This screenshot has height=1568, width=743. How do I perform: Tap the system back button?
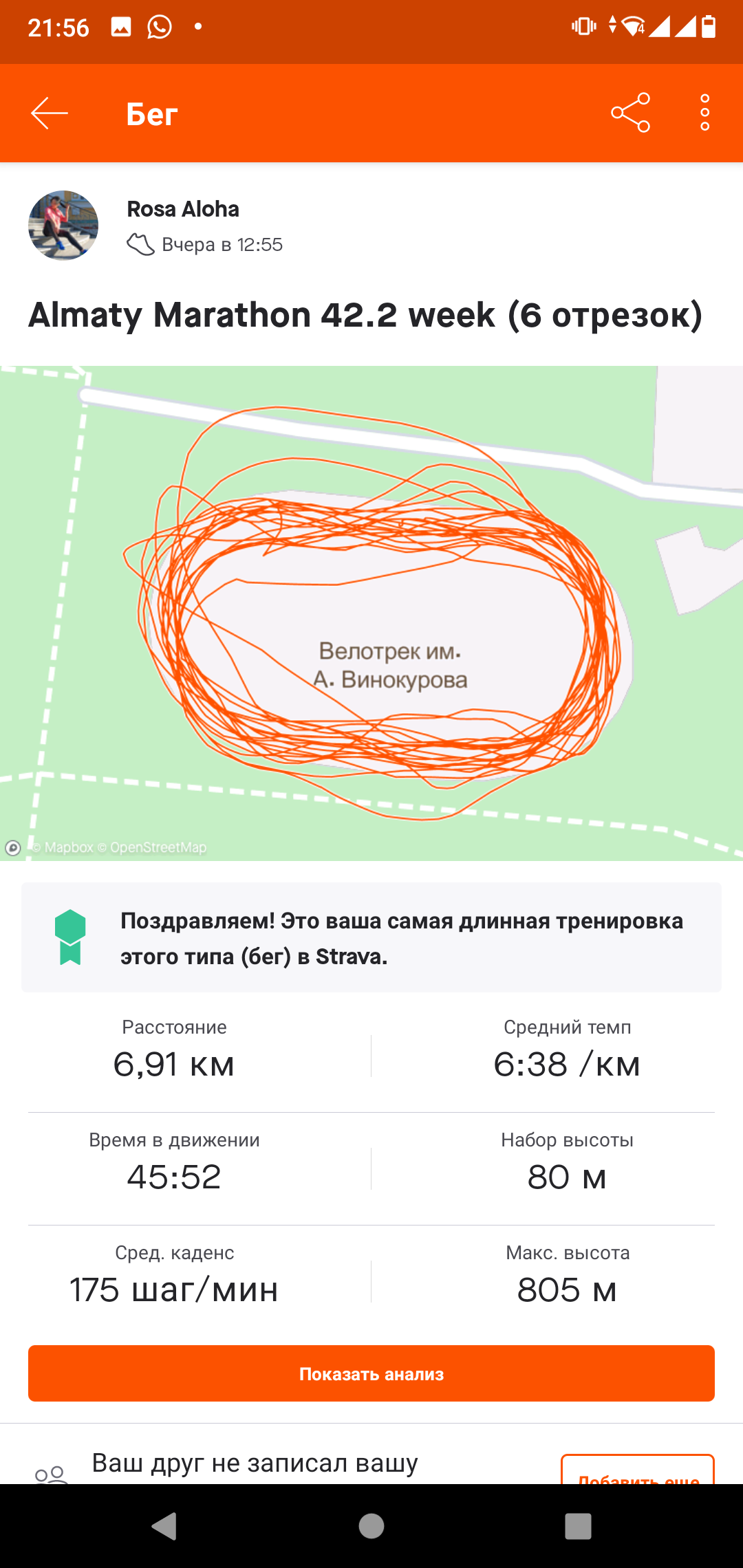[164, 1526]
